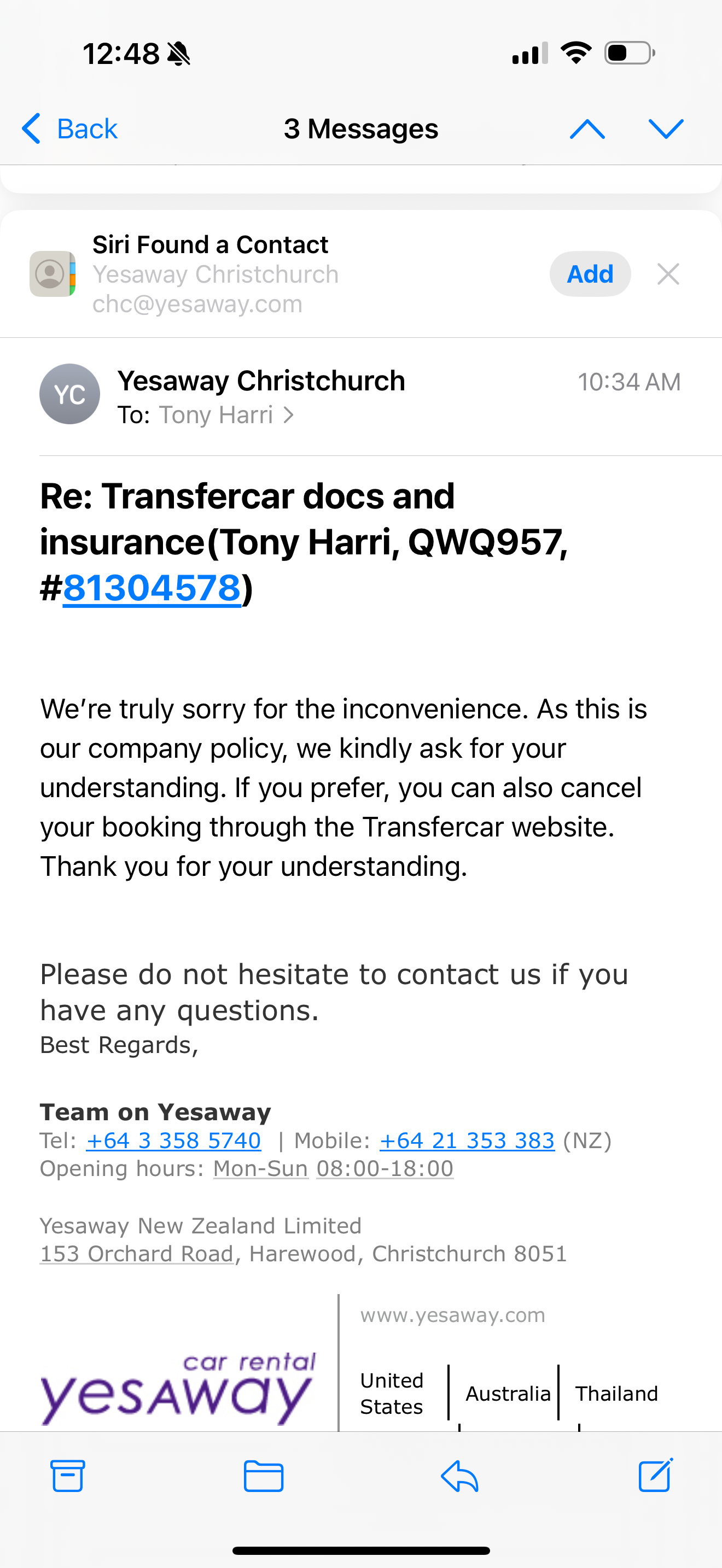The width and height of the screenshot is (722, 1568).
Task: Expand recipient details for Tony Harri
Action: 226,415
